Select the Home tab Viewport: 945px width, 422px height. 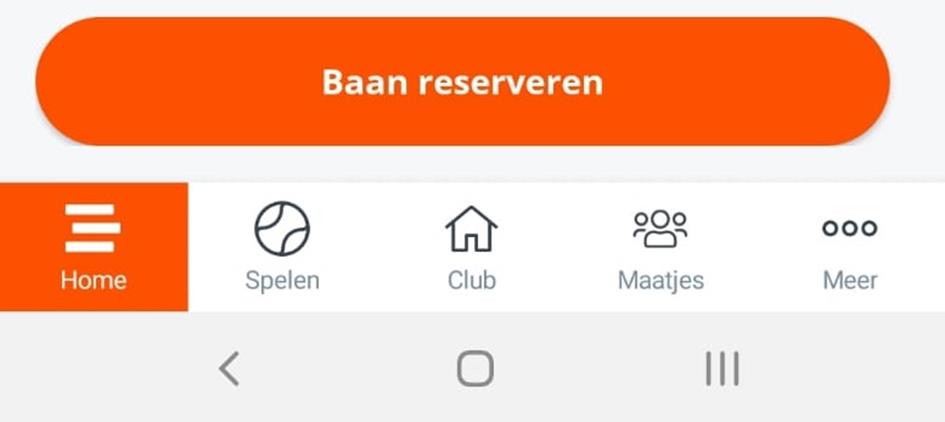pyautogui.click(x=93, y=246)
